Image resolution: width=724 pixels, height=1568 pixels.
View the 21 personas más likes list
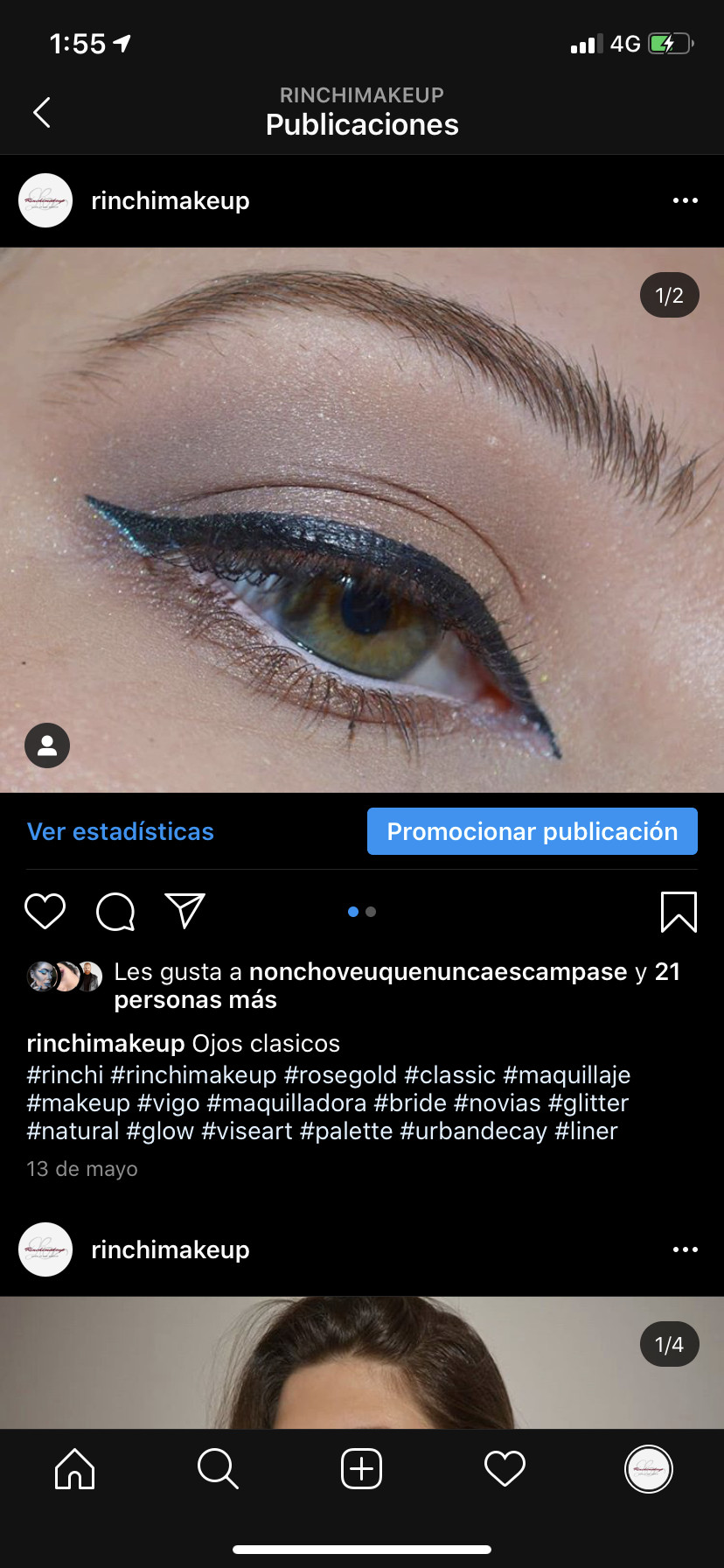coord(195,999)
